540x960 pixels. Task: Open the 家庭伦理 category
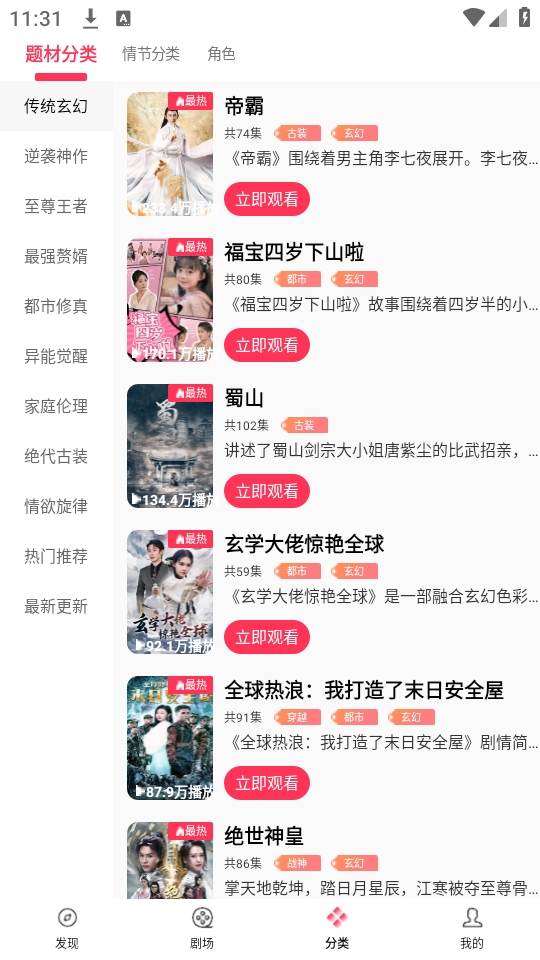[x=56, y=407]
